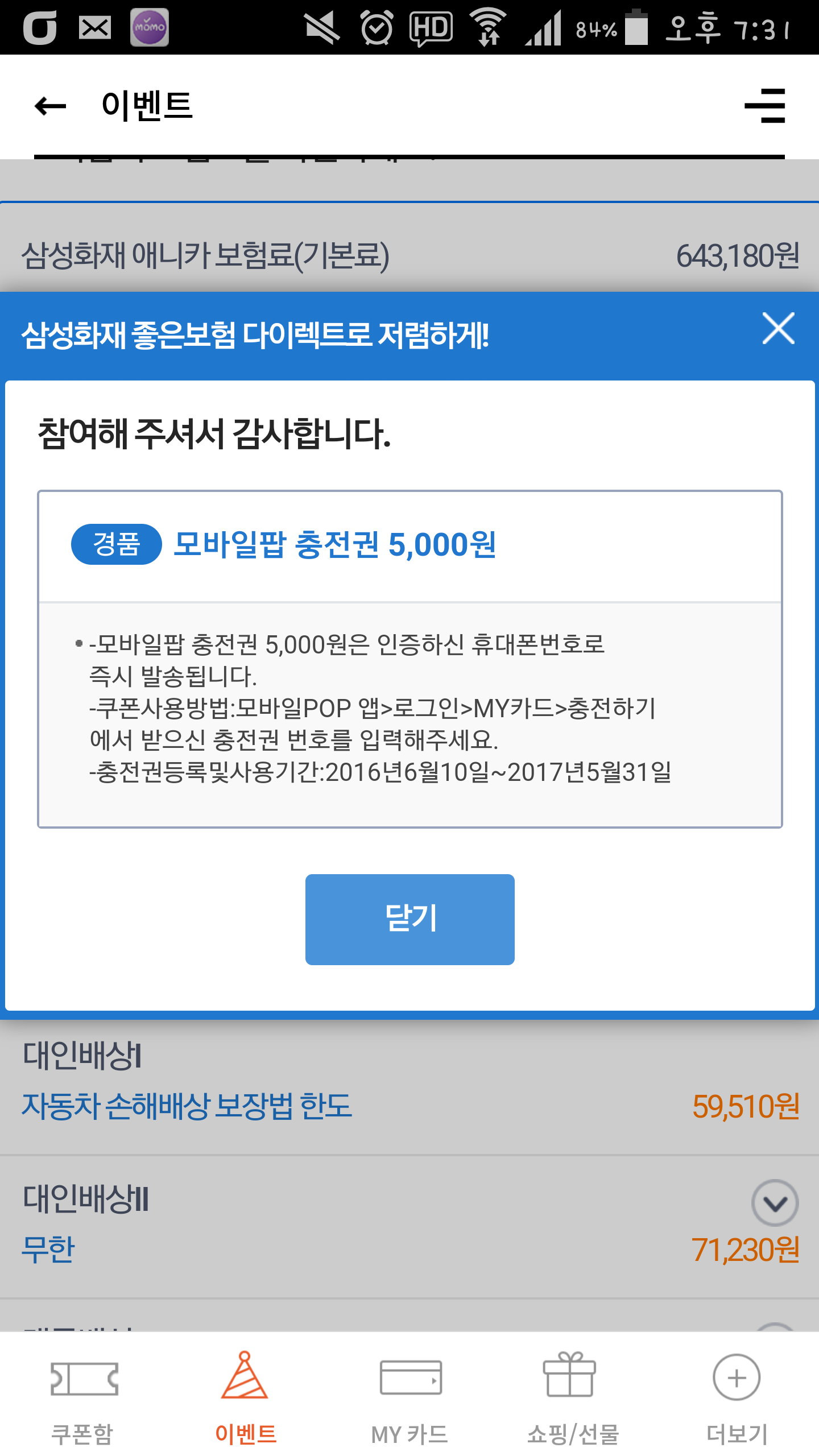Select the 이벤트 tab in bottom navigation
The image size is (819, 1456).
(246, 1399)
